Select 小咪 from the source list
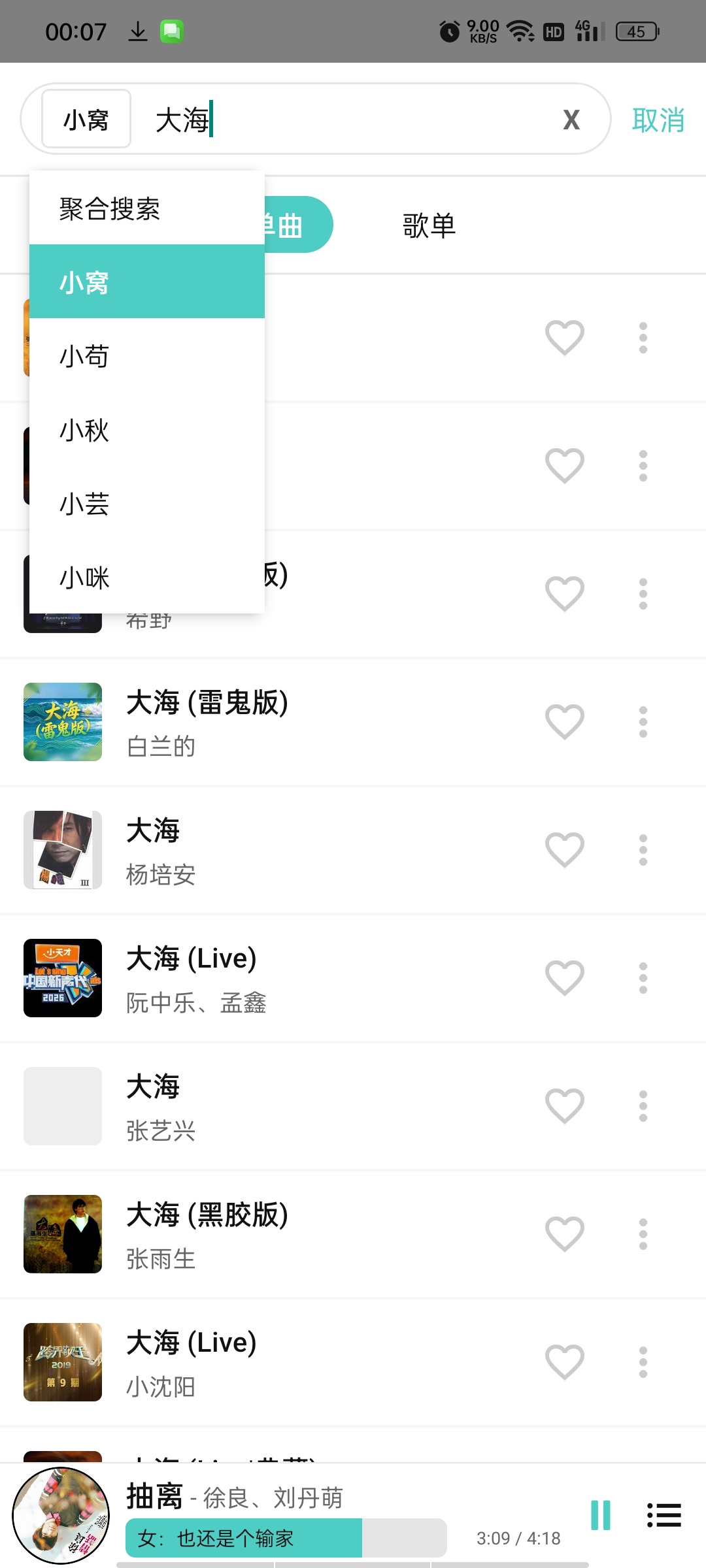The height and width of the screenshot is (1568, 706). click(147, 578)
